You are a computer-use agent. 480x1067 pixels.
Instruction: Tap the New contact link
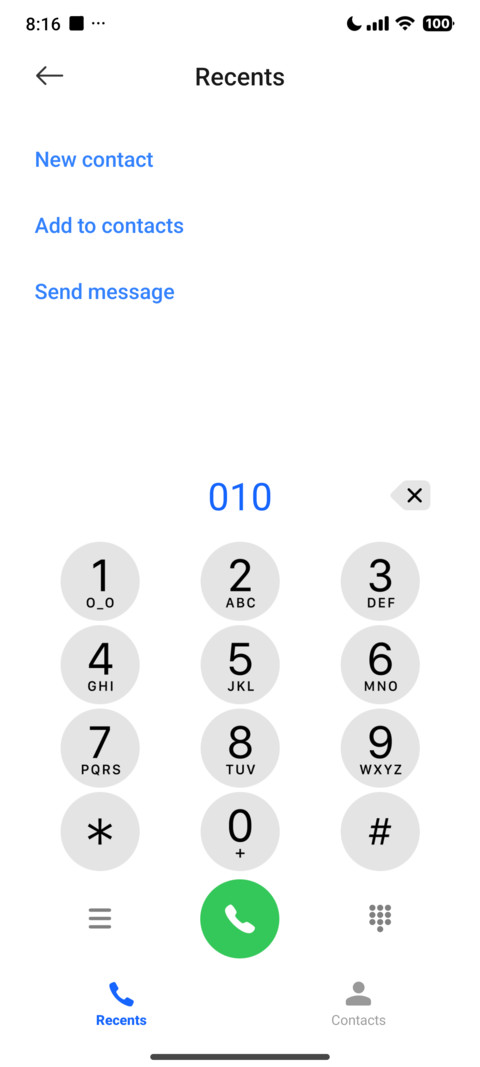(x=94, y=160)
